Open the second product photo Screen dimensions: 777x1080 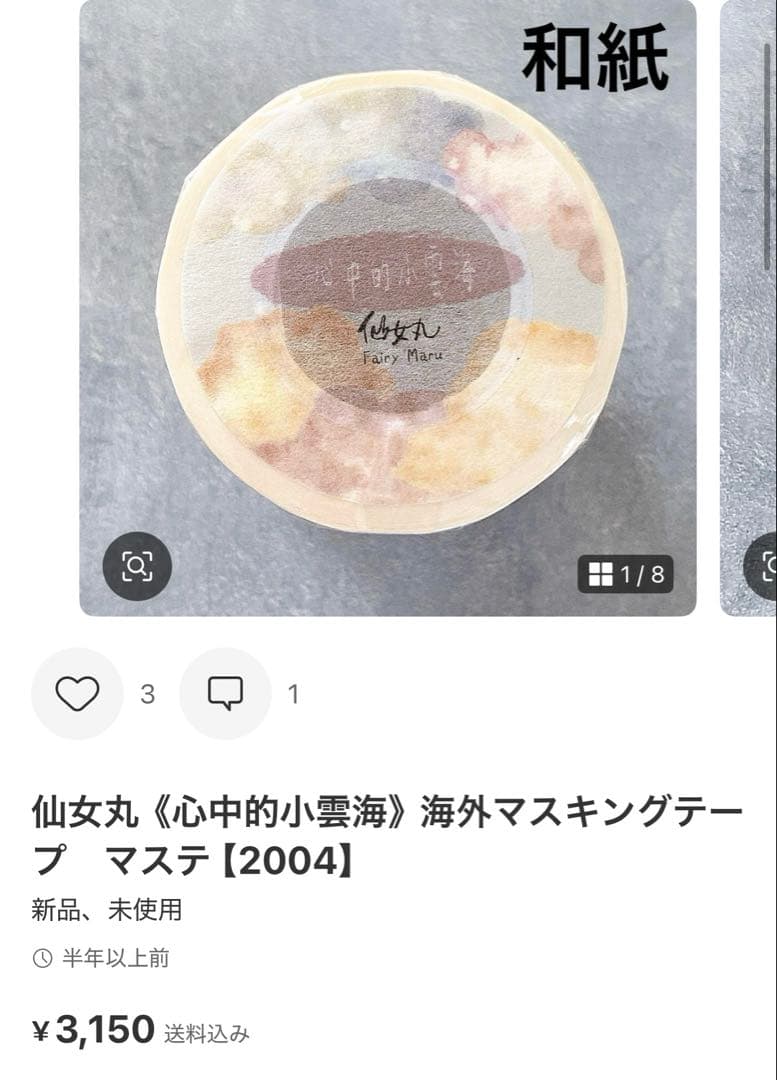pos(750,300)
